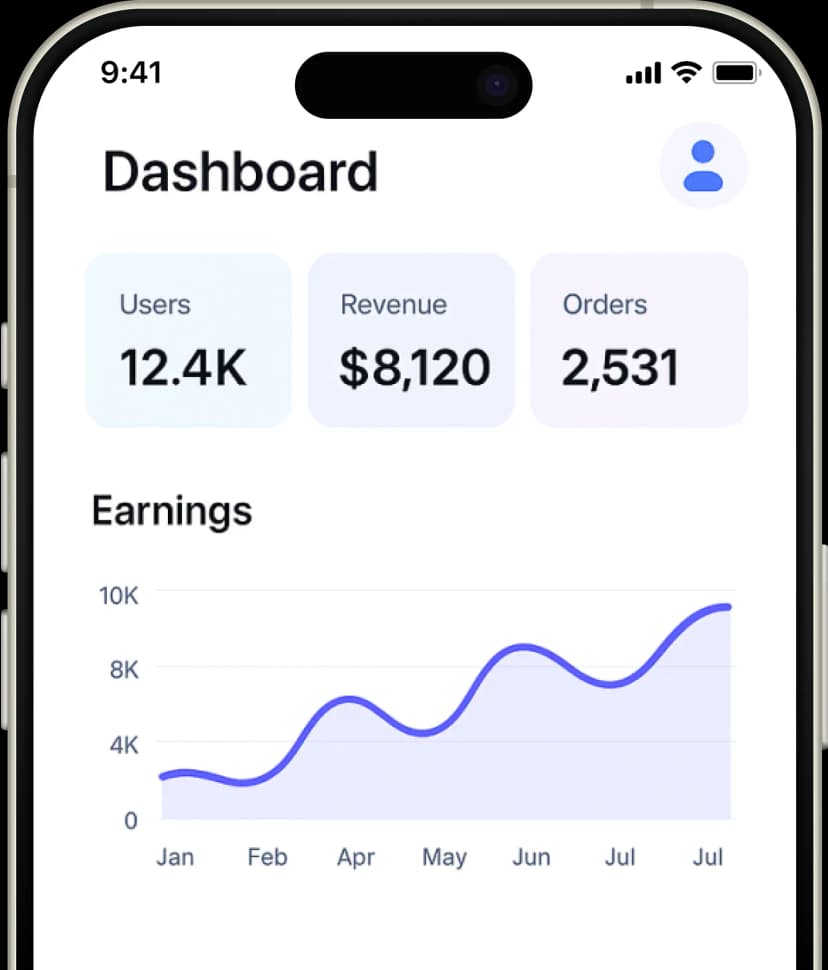Tap the 10K gridline label
The width and height of the screenshot is (828, 970).
click(118, 595)
